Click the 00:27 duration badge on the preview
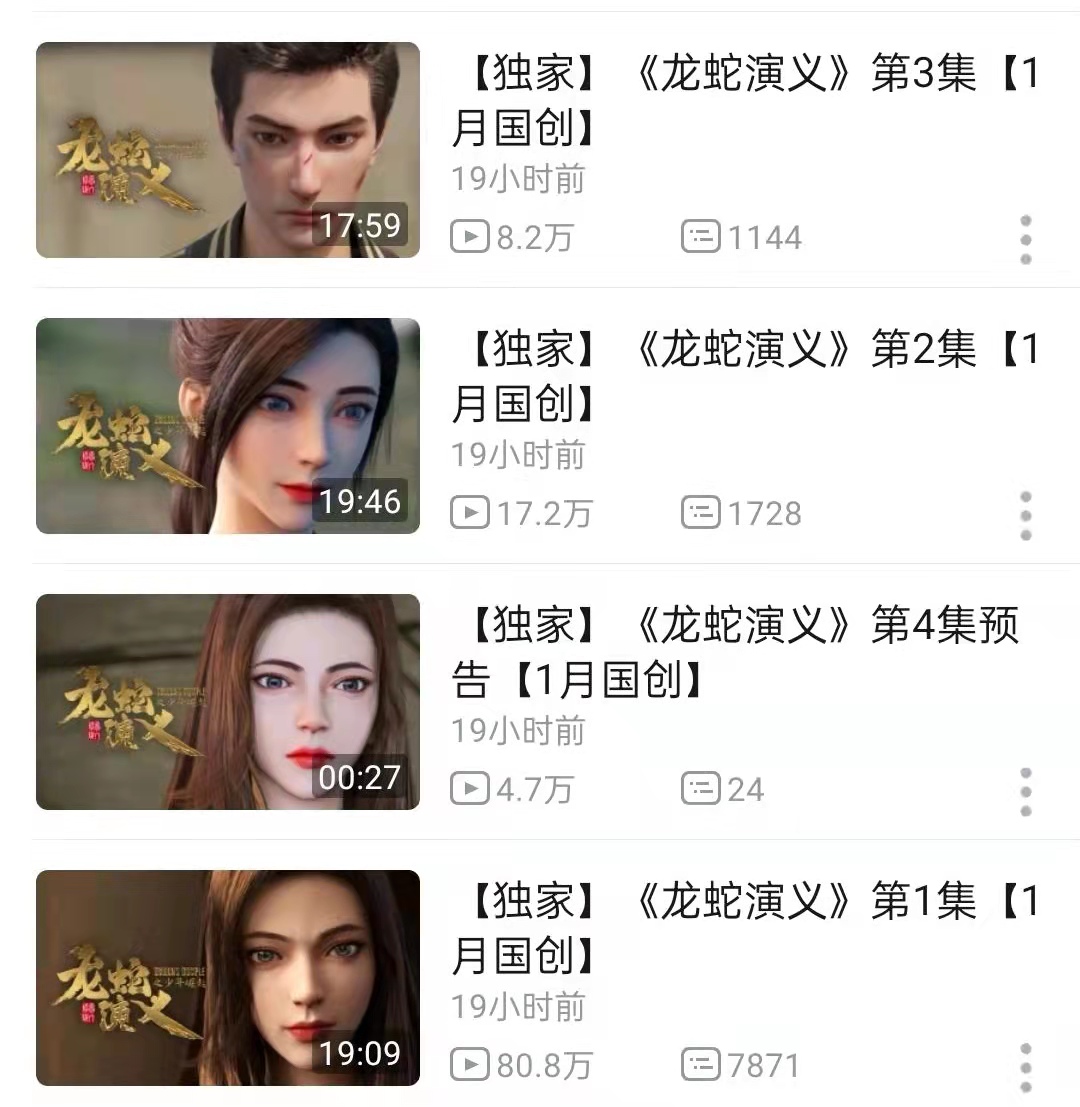The image size is (1080, 1107). 362,776
